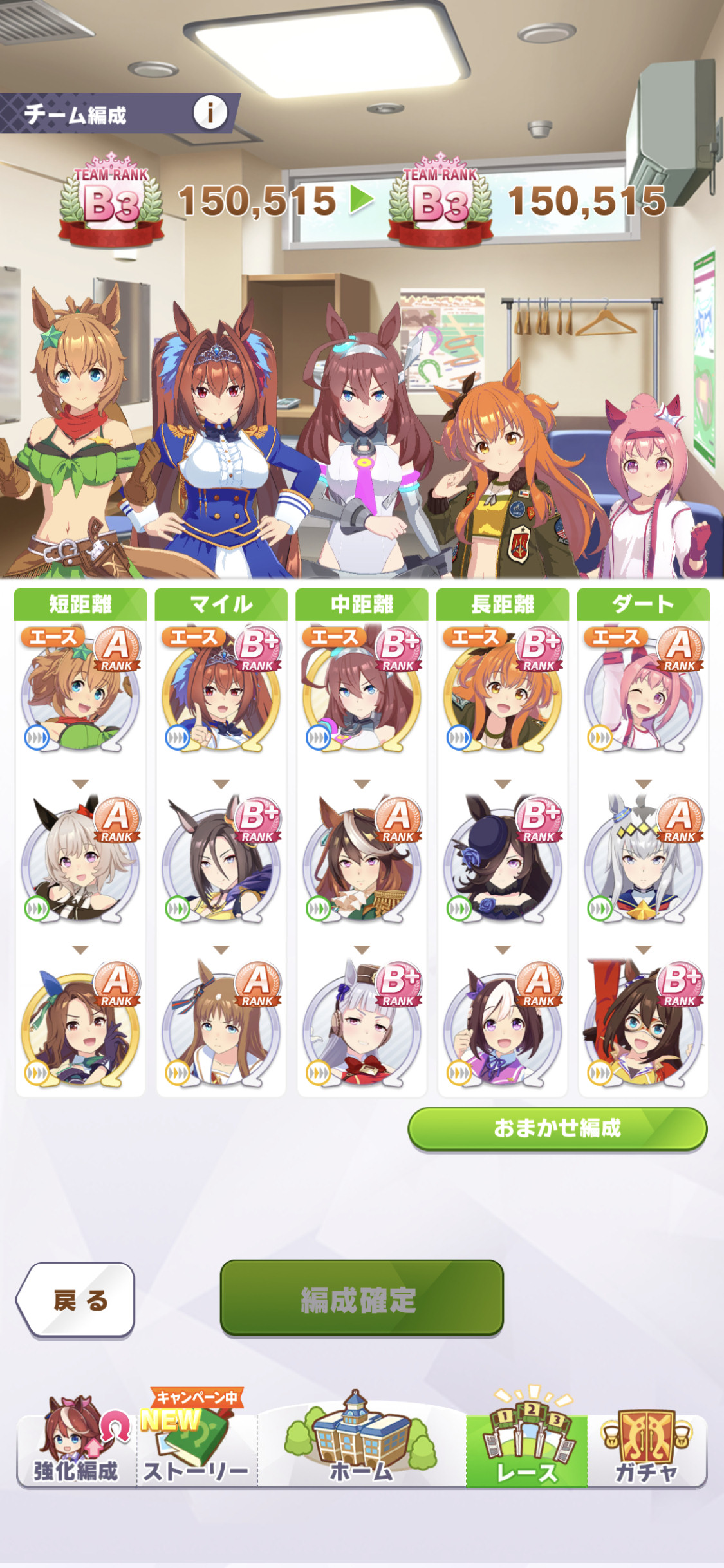
Task: Go back with the 戻る button
Action: (x=75, y=1300)
